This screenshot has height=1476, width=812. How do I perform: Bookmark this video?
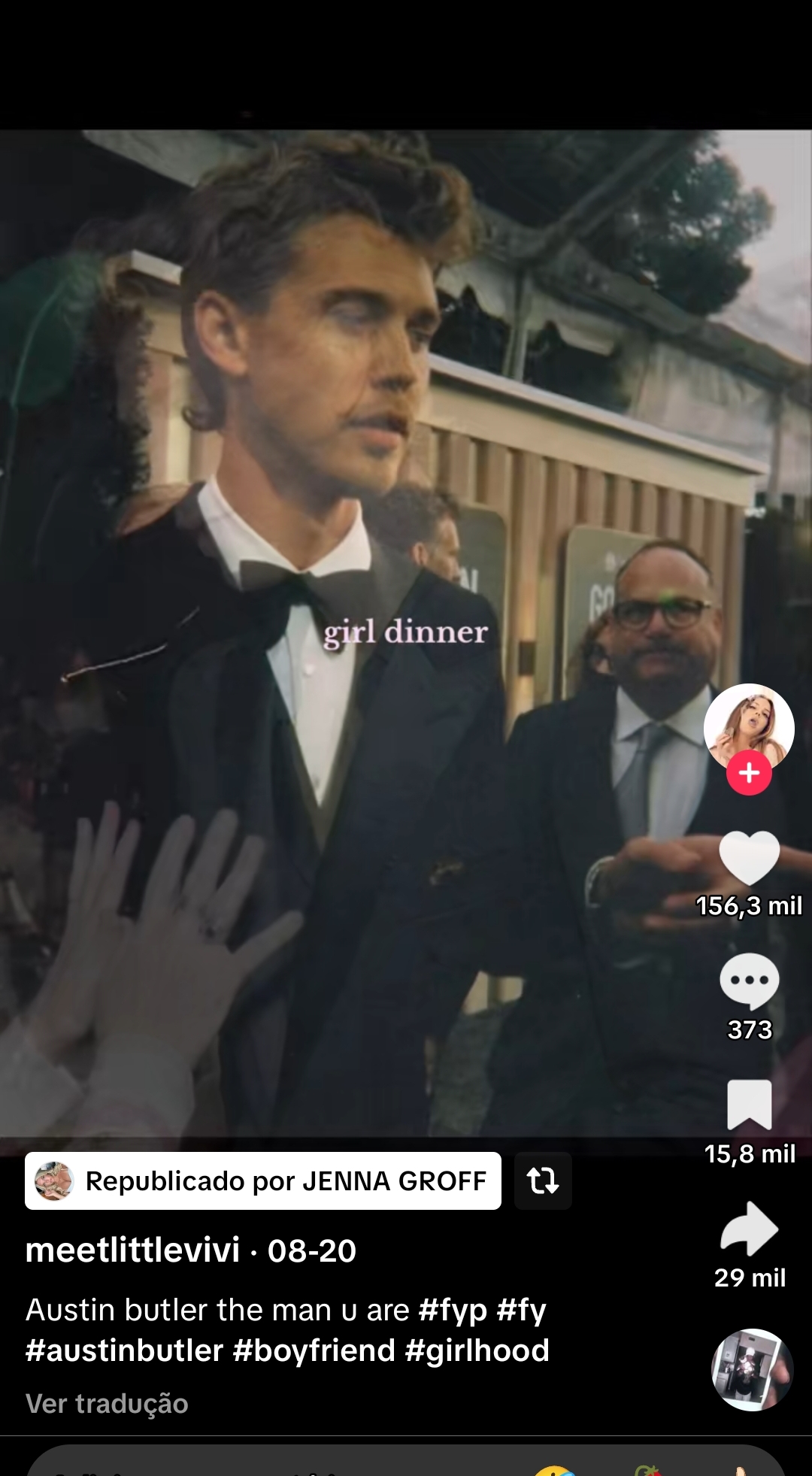[750, 1105]
